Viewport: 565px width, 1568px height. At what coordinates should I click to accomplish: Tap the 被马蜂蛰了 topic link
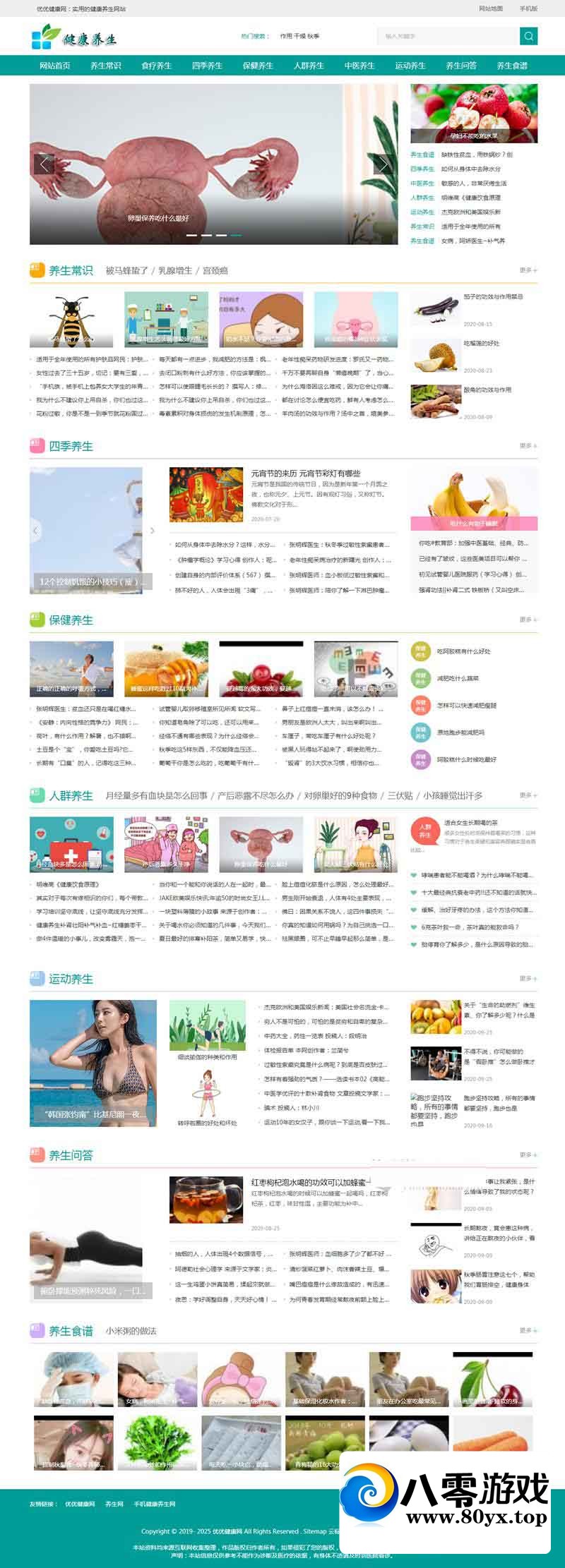126,270
